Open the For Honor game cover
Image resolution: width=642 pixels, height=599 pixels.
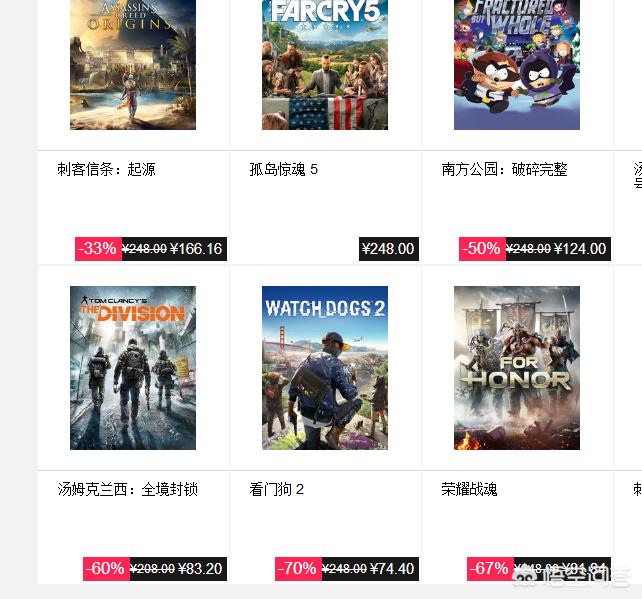pyautogui.click(x=517, y=368)
